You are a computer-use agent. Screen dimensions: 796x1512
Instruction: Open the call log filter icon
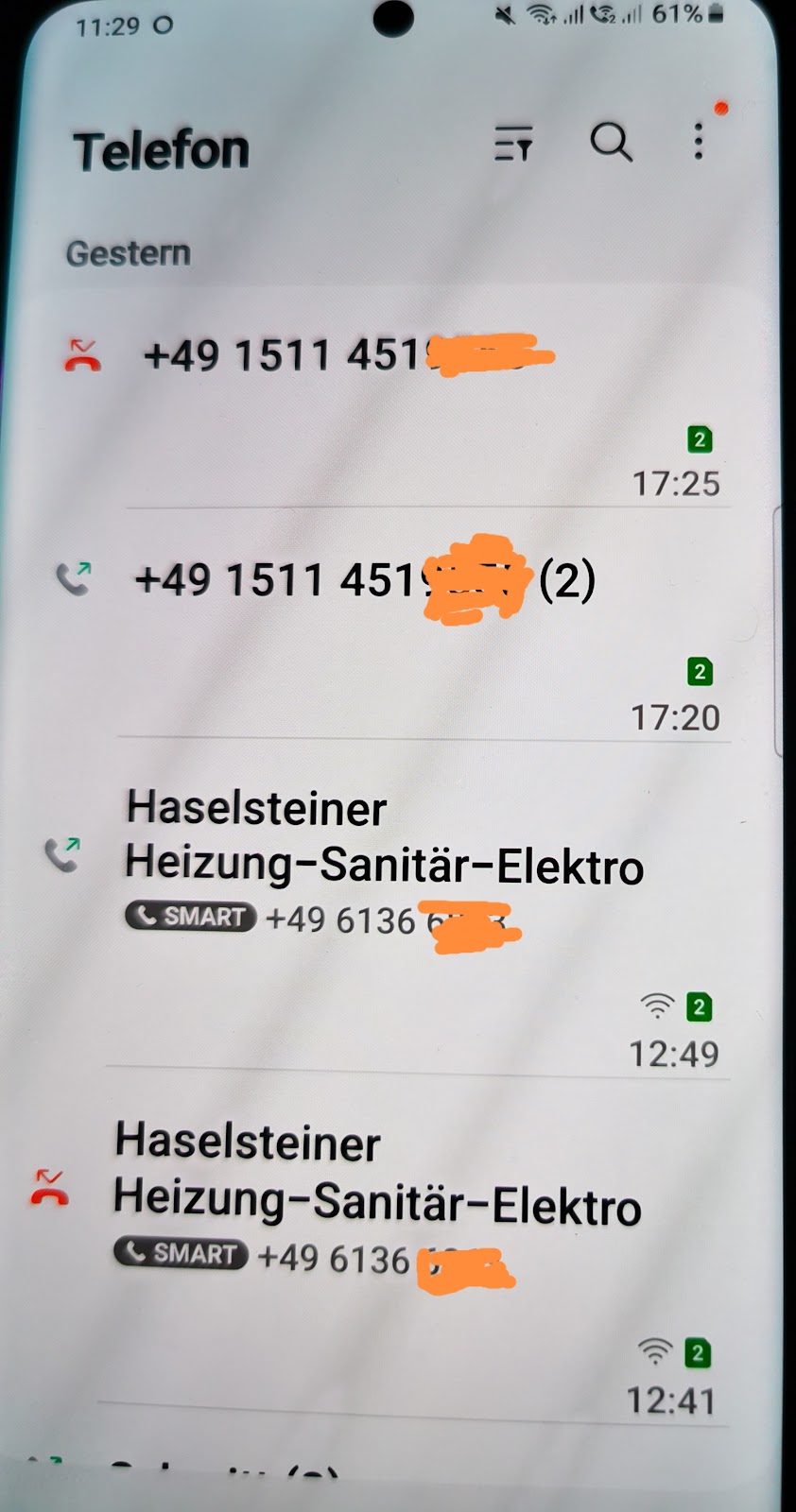pos(513,144)
